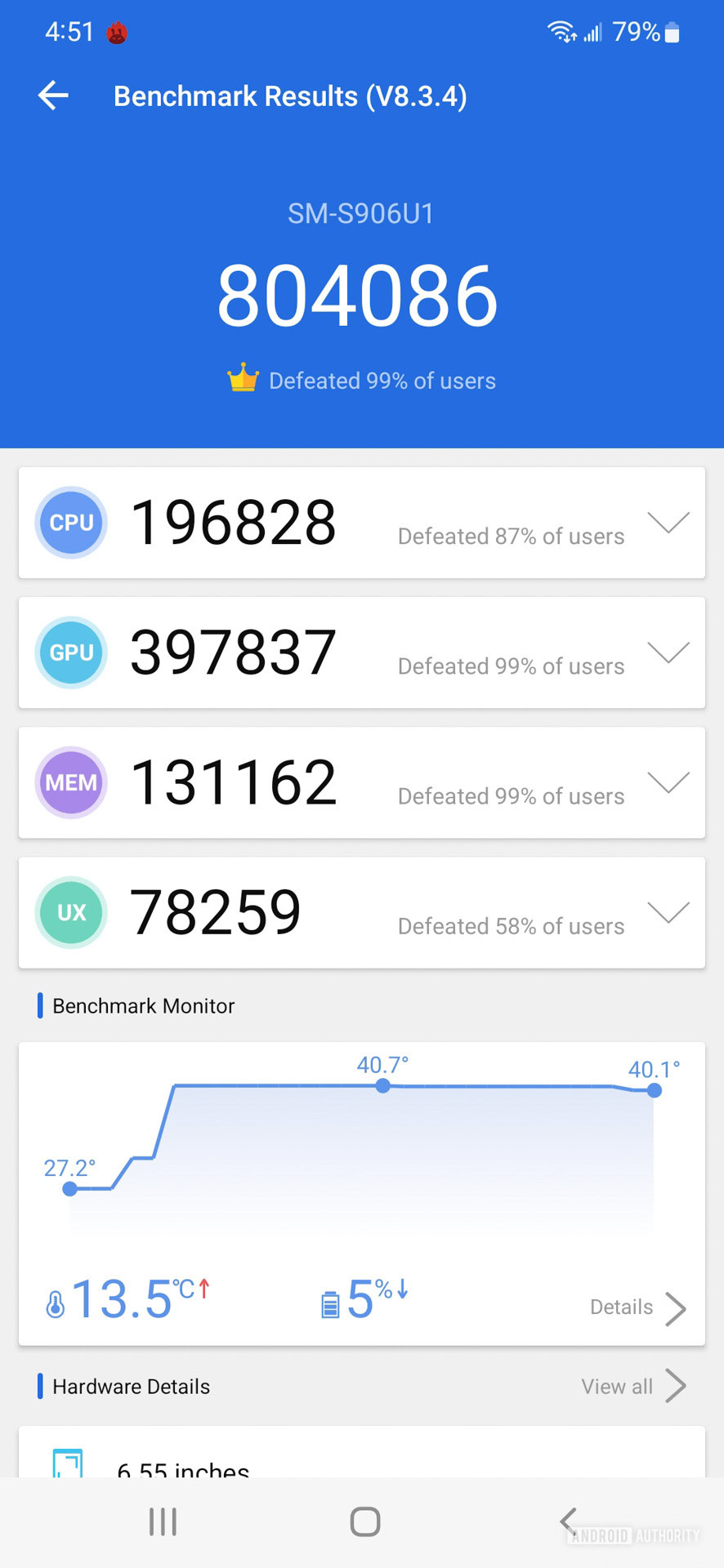
Task: Expand the MEM score section
Action: coord(668,782)
